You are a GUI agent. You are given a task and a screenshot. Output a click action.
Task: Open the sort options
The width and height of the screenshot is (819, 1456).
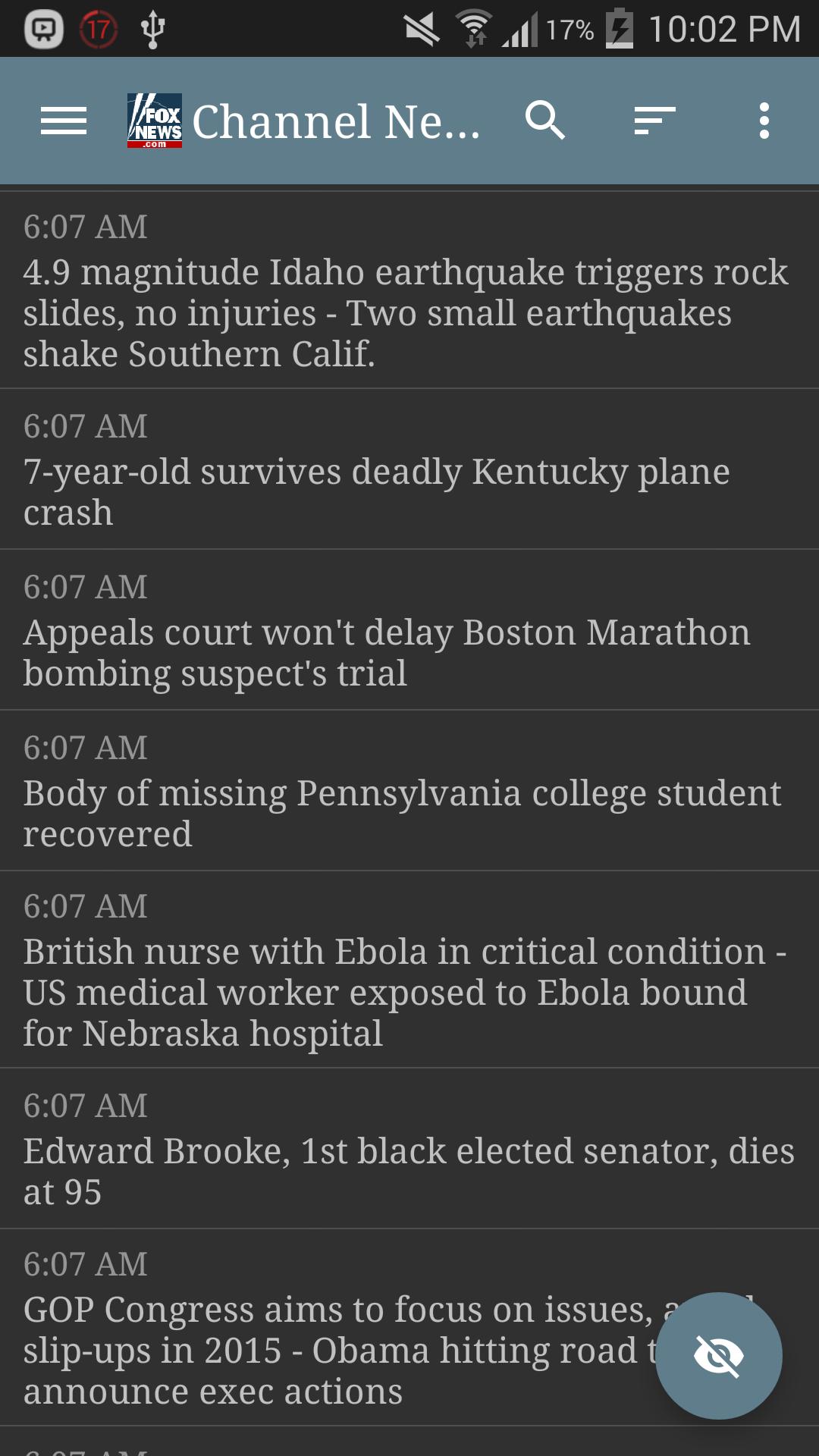pyautogui.click(x=654, y=121)
